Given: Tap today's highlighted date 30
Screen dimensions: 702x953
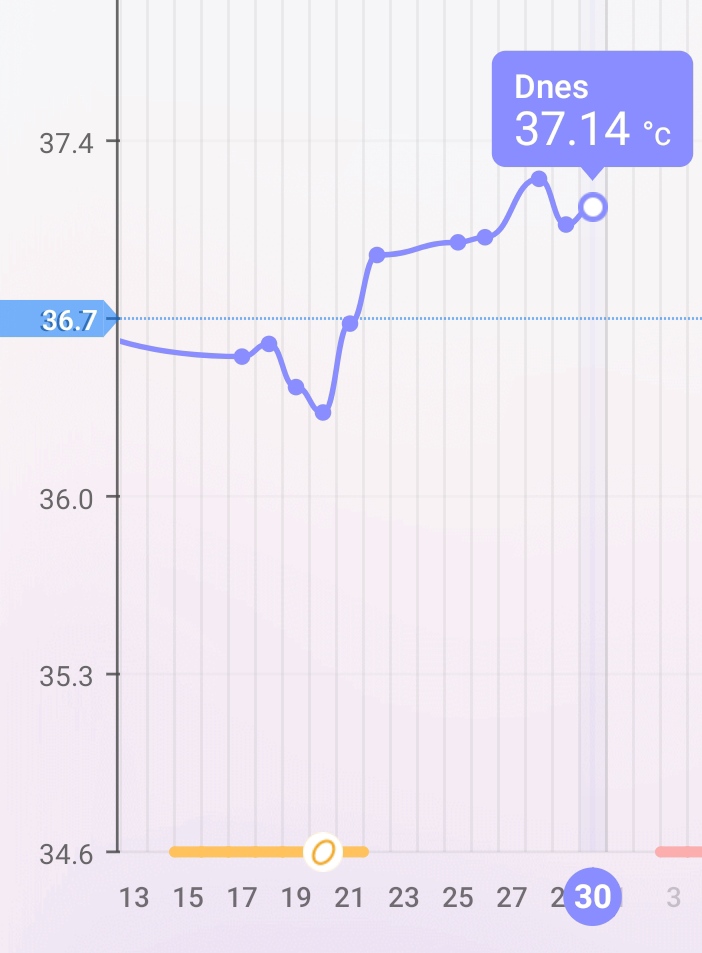Looking at the screenshot, I should tap(593, 897).
